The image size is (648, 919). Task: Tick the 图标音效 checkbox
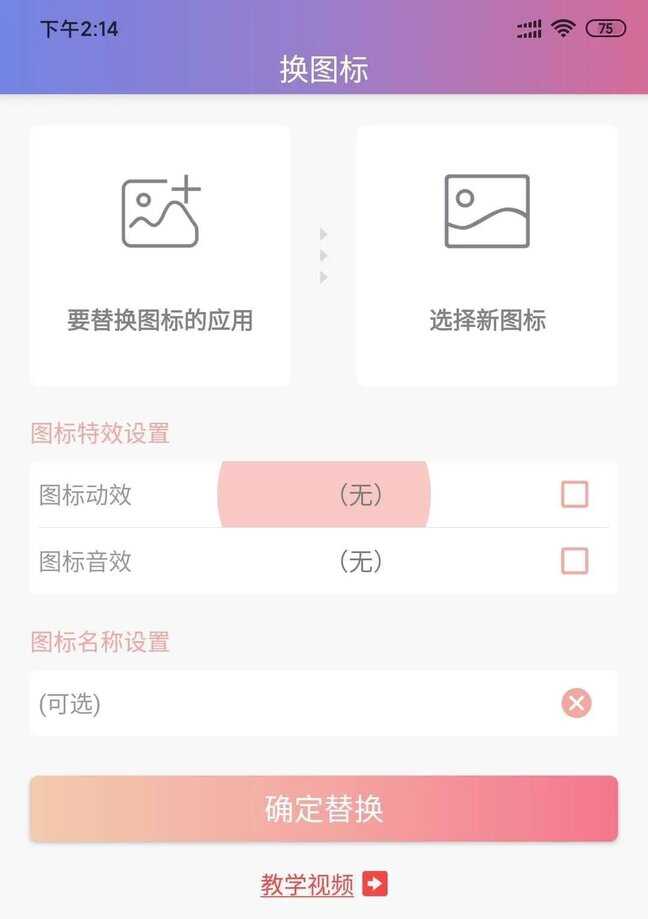(574, 561)
